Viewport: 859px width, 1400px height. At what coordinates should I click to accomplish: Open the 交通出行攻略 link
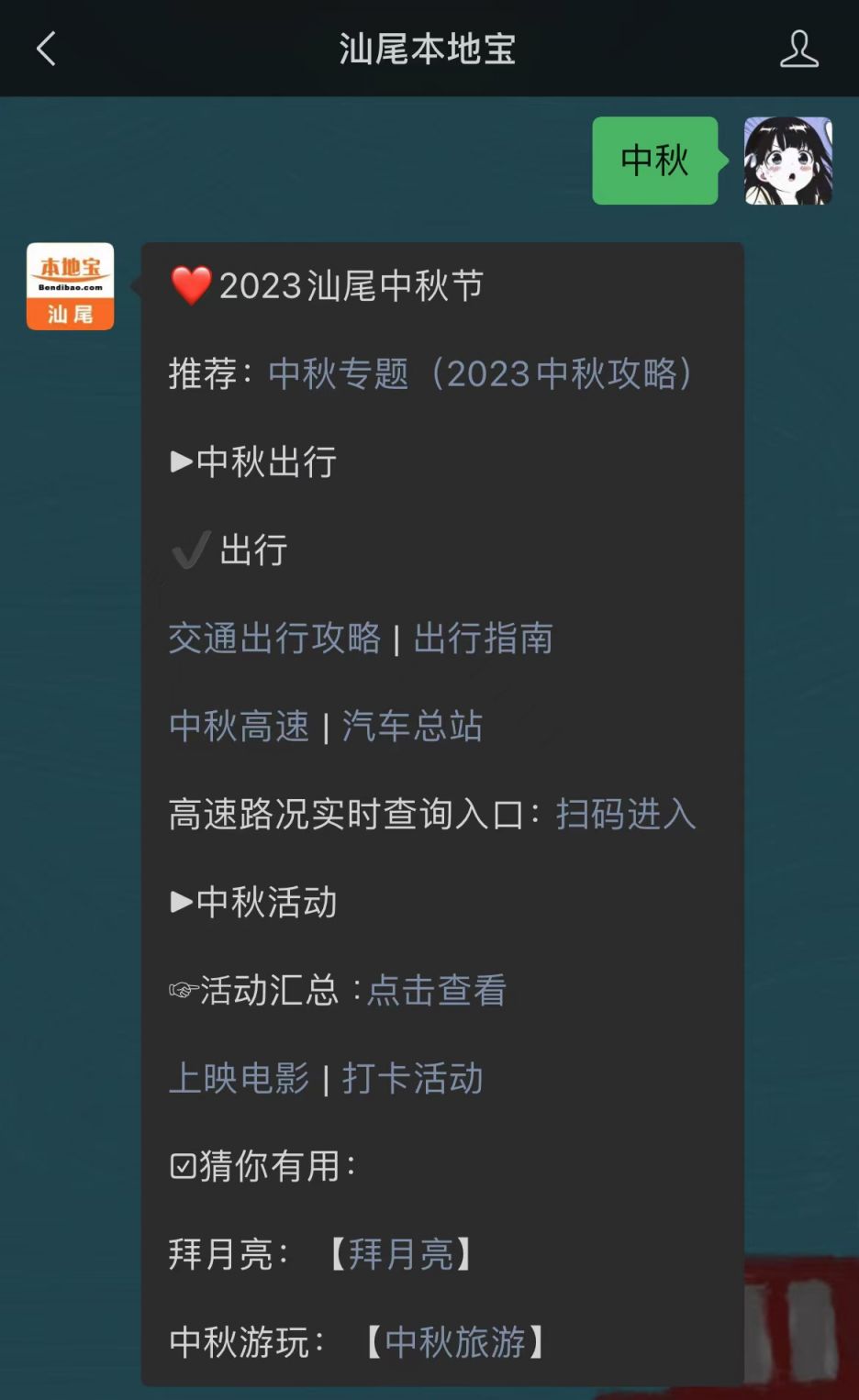point(274,638)
